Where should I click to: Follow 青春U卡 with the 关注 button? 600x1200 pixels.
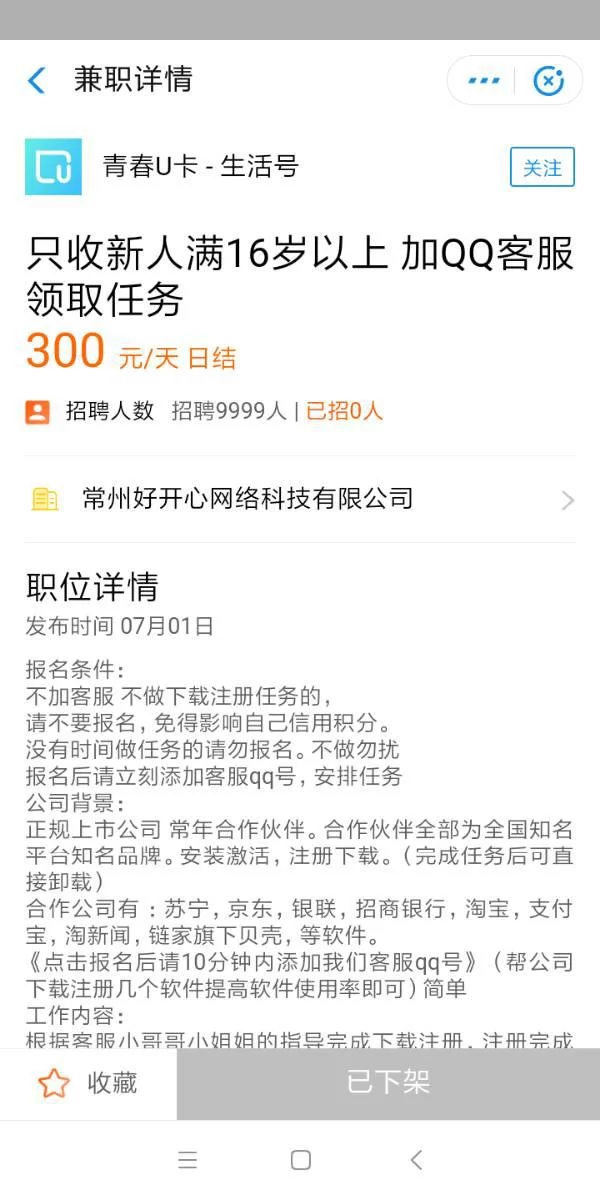(x=542, y=167)
